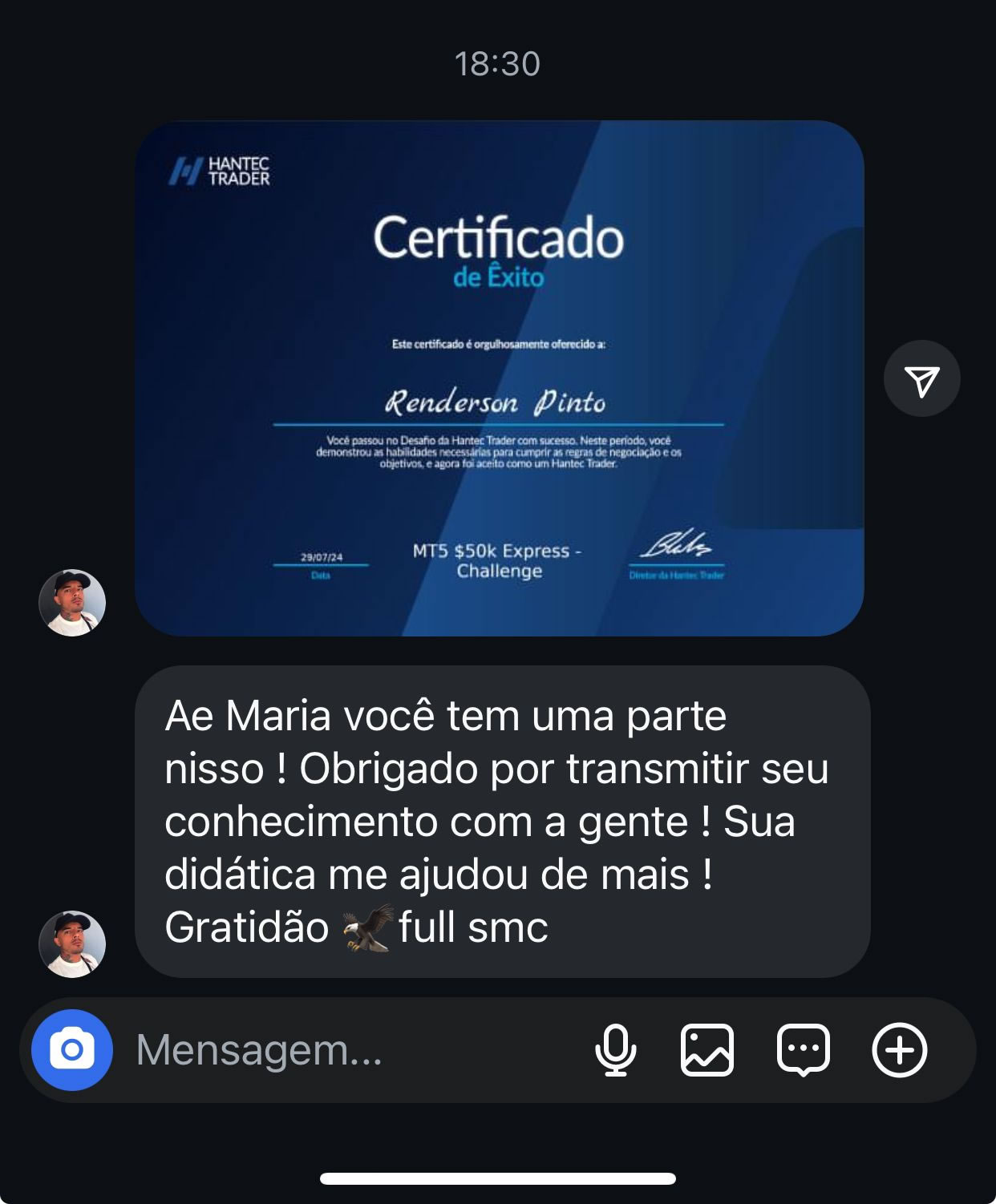Open sender's profile picture beside text message
Screen dimensions: 996x1204
72,943
